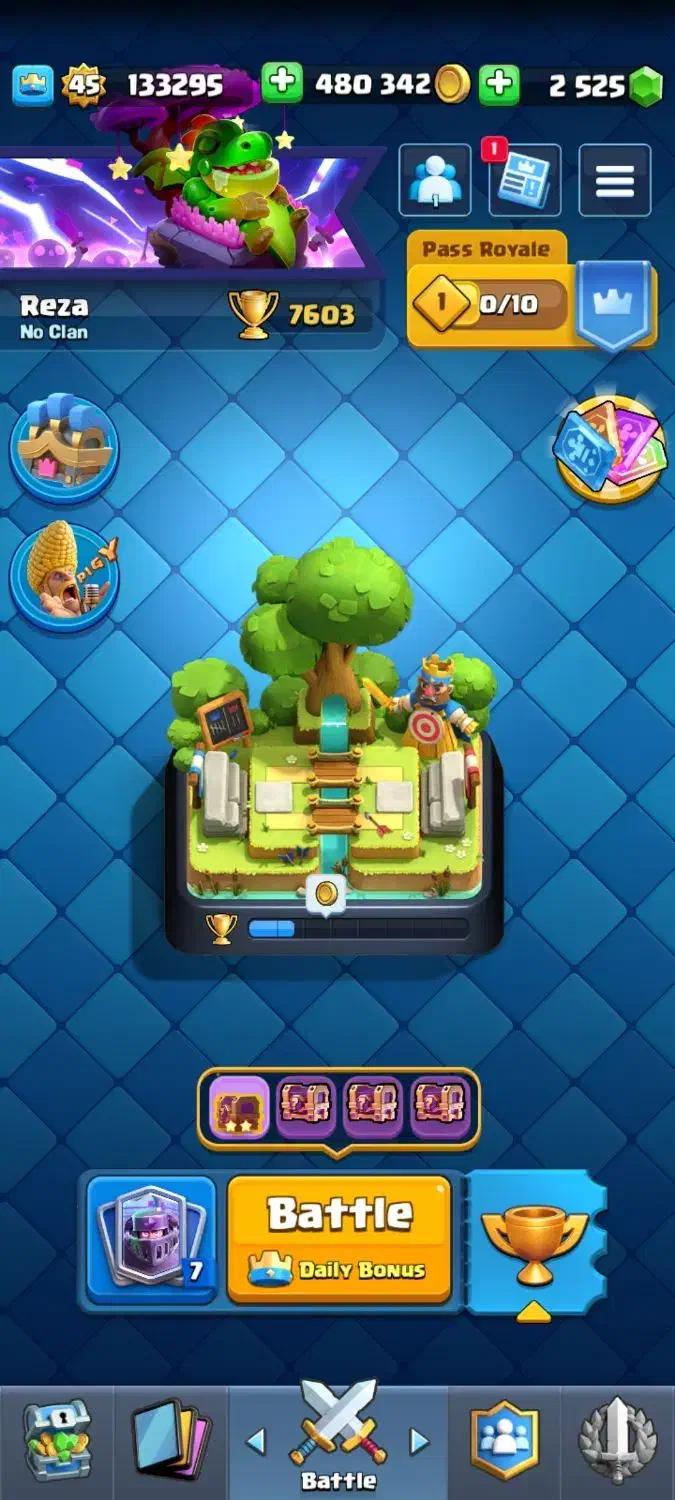The width and height of the screenshot is (675, 1500).
Task: Open the news feed icon
Action: pos(524,181)
